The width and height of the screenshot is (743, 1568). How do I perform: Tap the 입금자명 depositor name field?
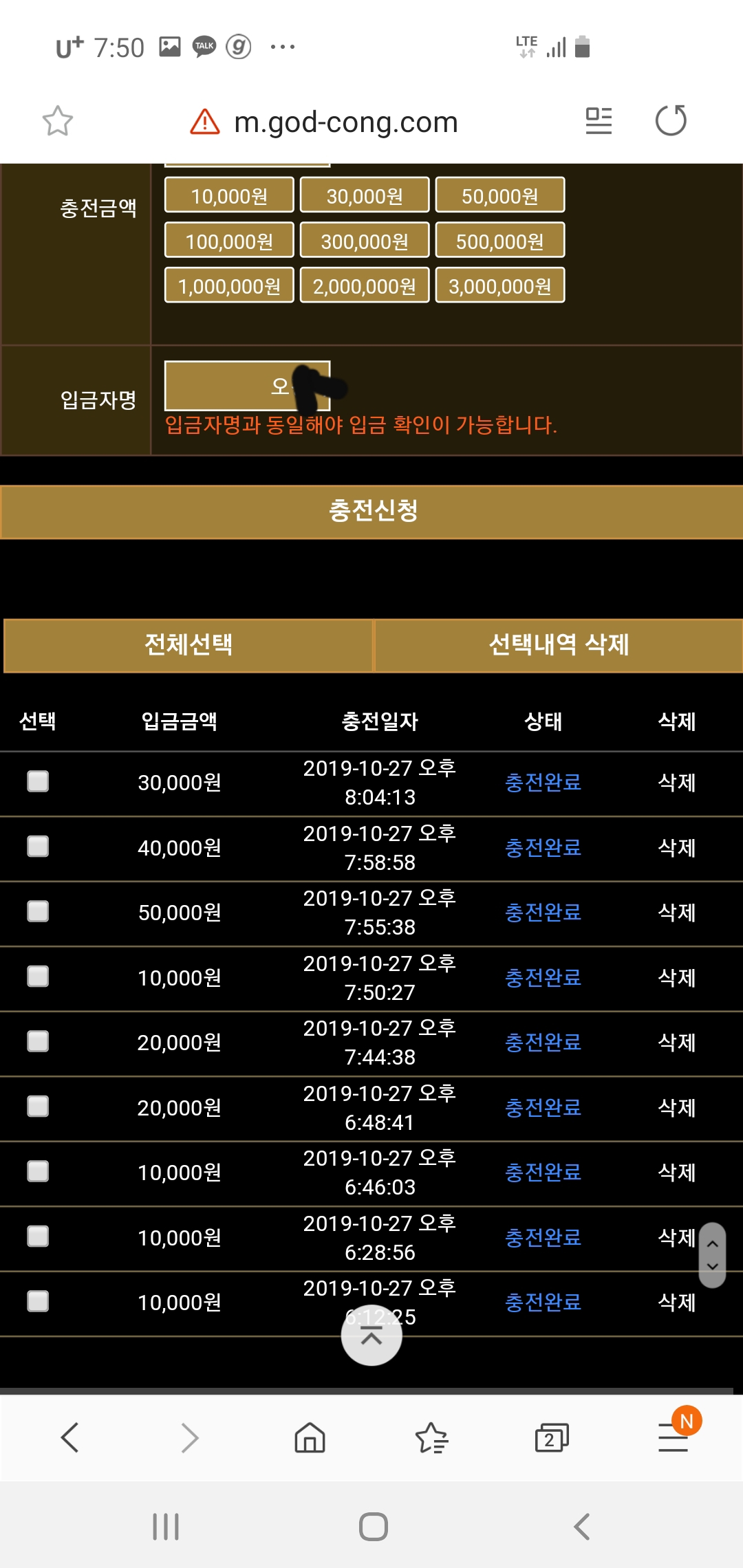pyautogui.click(x=247, y=386)
